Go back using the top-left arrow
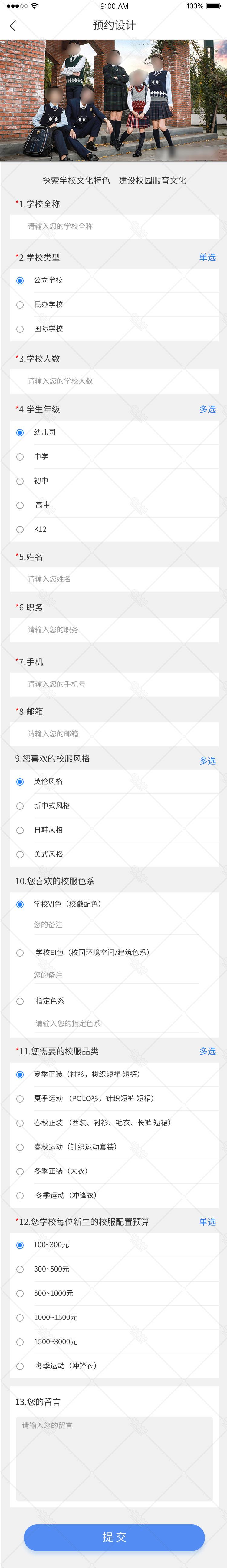Image resolution: width=227 pixels, height=1568 pixels. (13, 25)
